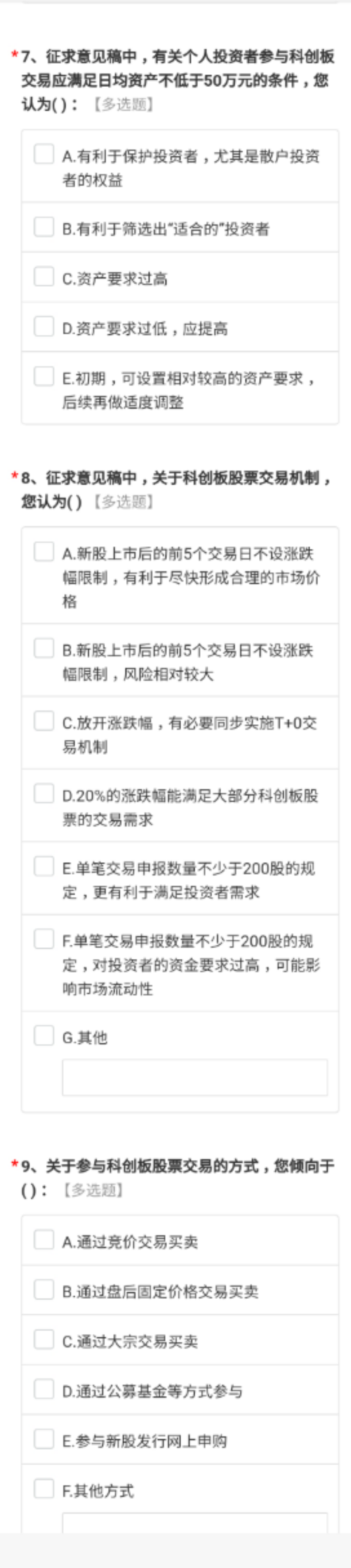Check B.通过盘后固定价格交易买卖
The height and width of the screenshot is (1568, 351).
(44, 1290)
